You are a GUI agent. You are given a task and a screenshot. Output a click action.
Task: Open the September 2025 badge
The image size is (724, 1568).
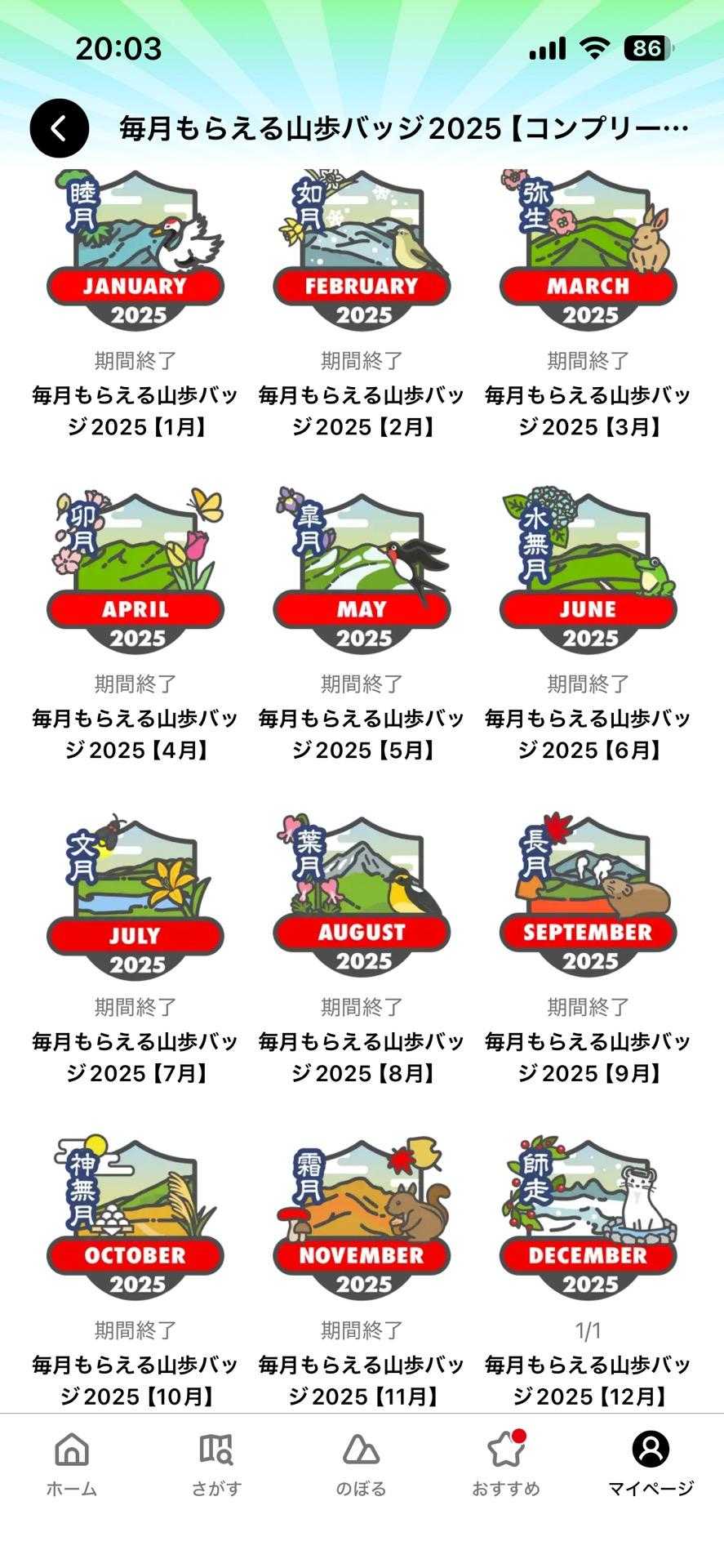(588, 897)
